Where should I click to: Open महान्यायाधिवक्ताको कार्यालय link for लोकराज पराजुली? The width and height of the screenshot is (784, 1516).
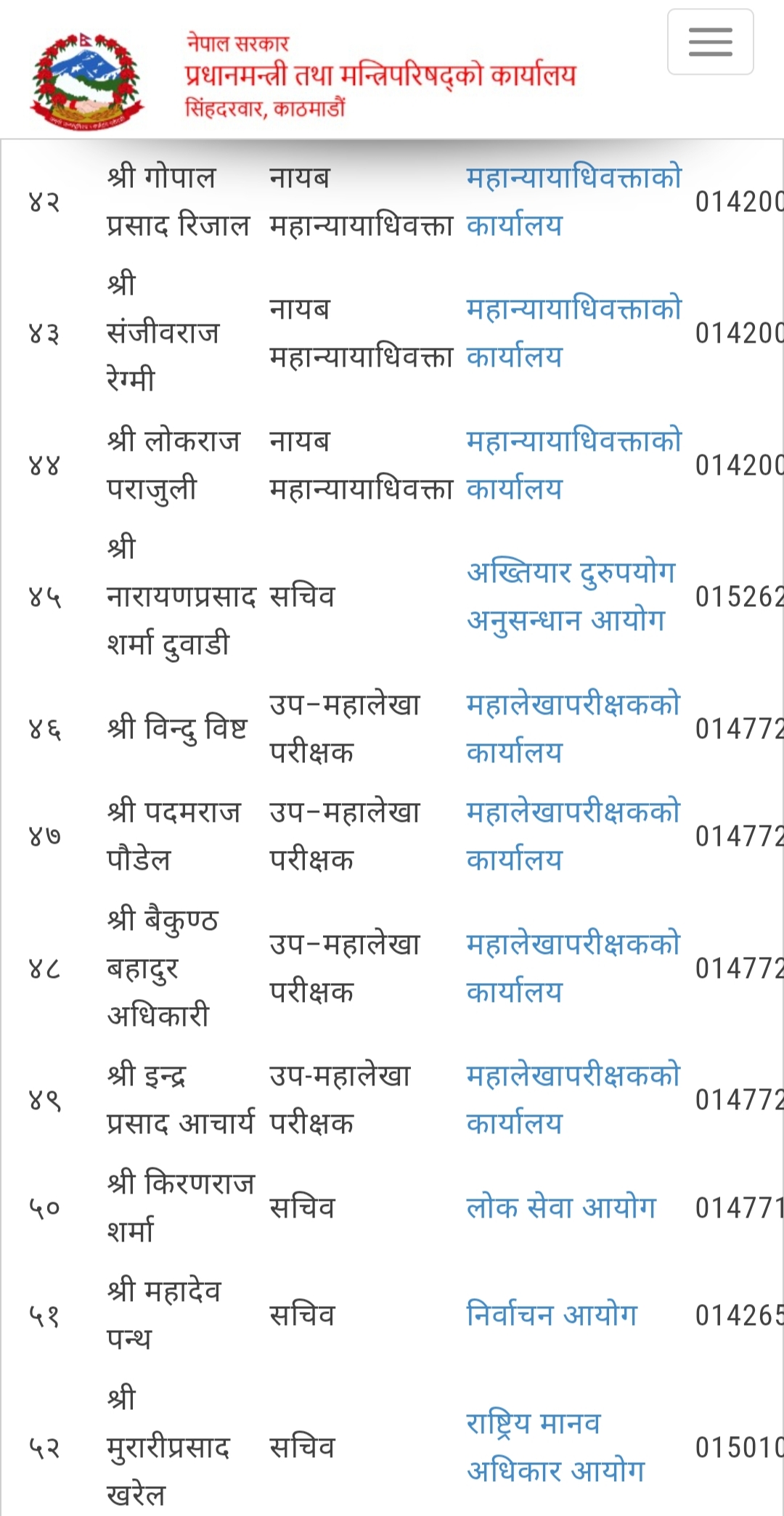(x=573, y=442)
